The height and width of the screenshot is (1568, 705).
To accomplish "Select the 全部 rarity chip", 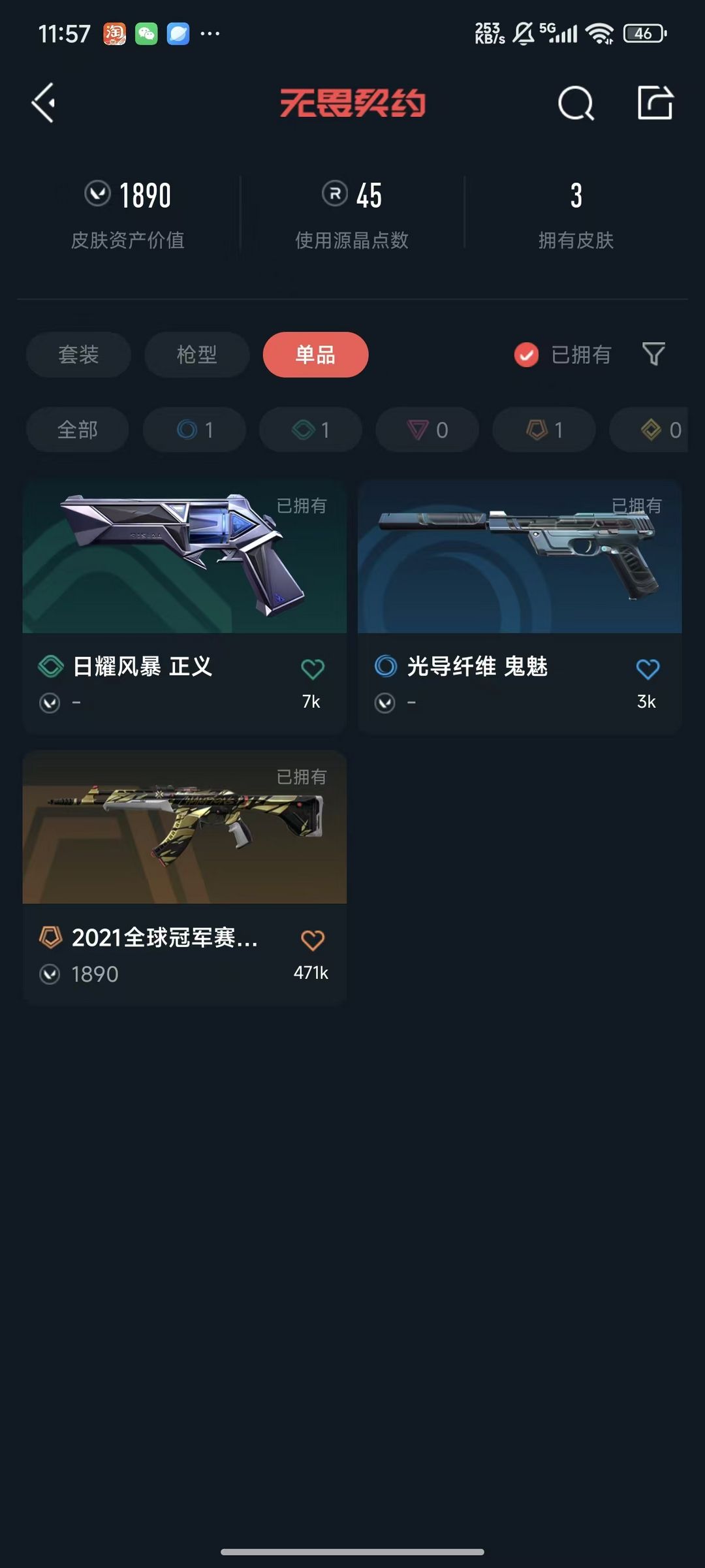I will [x=77, y=430].
